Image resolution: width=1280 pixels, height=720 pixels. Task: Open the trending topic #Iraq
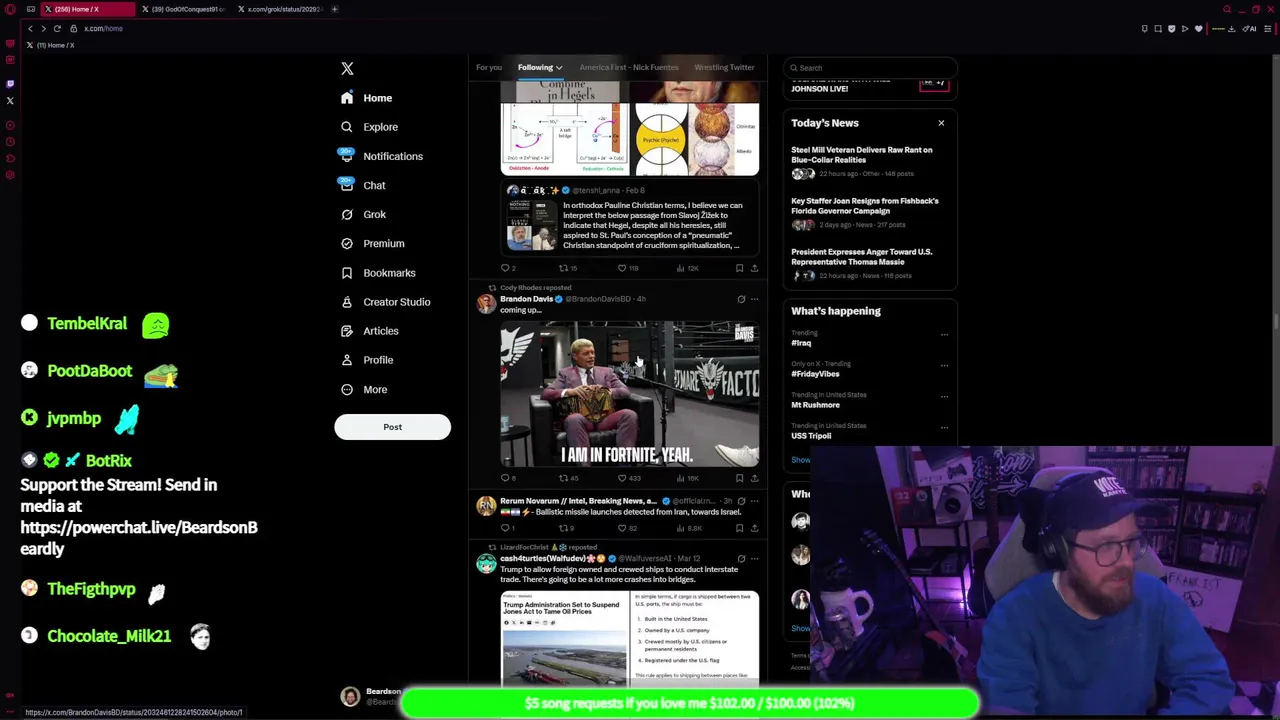[801, 343]
